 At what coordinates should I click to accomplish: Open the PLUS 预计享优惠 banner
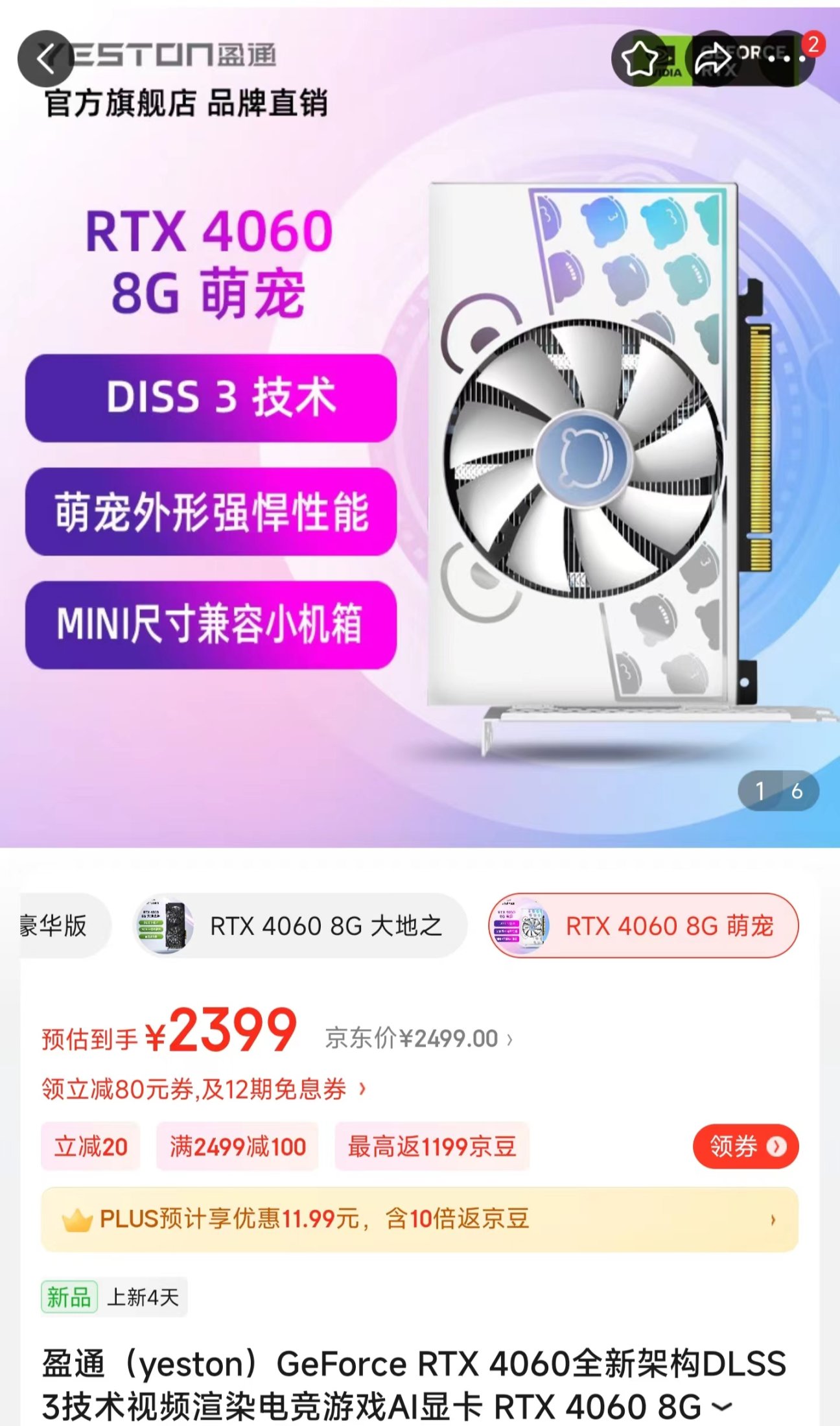(419, 1219)
